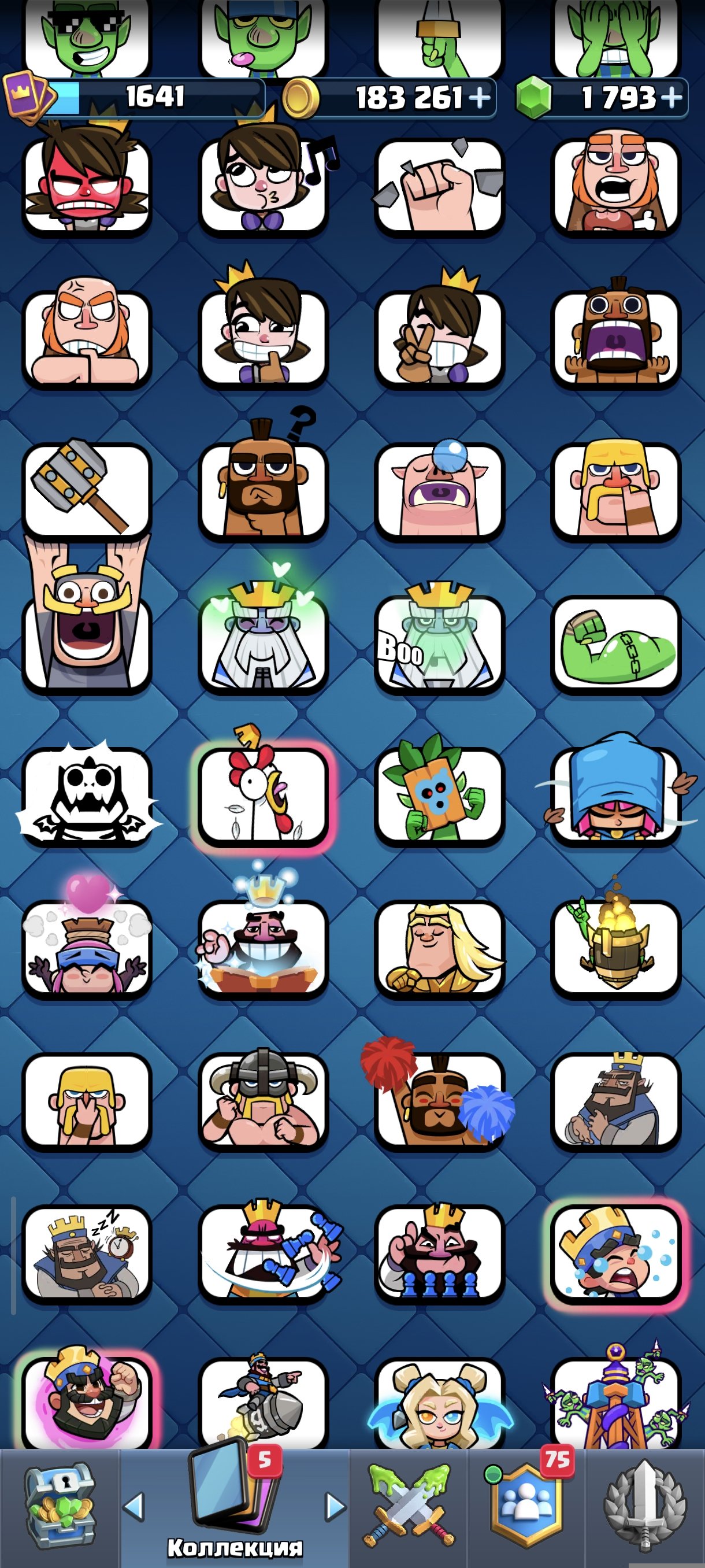Select the green flexing arm emote

tap(615, 644)
